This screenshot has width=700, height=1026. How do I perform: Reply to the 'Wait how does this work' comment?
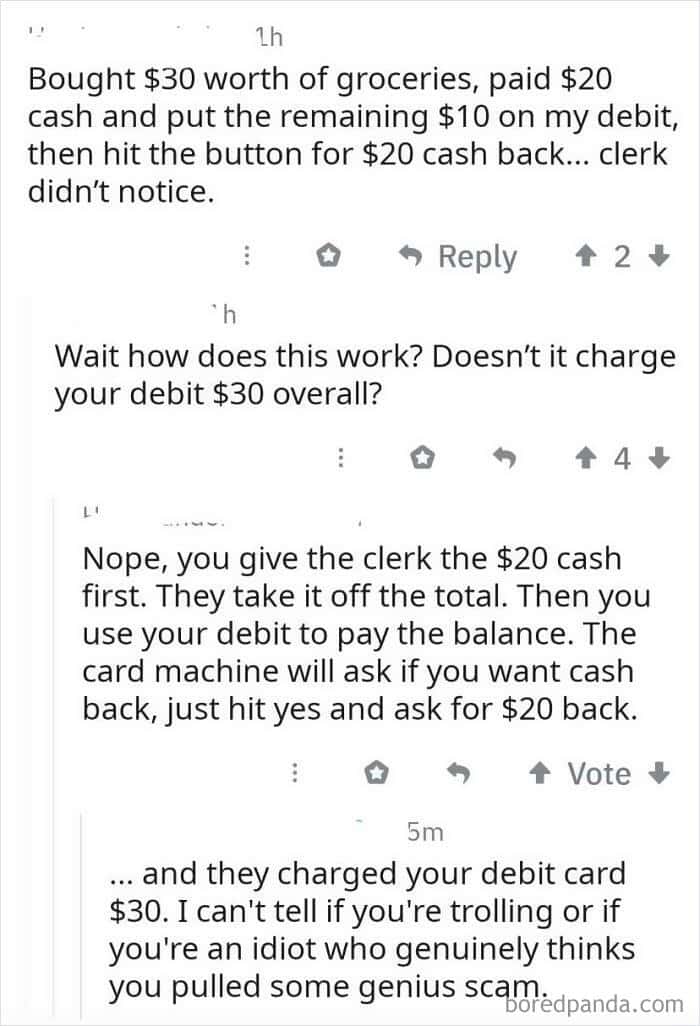click(x=505, y=459)
